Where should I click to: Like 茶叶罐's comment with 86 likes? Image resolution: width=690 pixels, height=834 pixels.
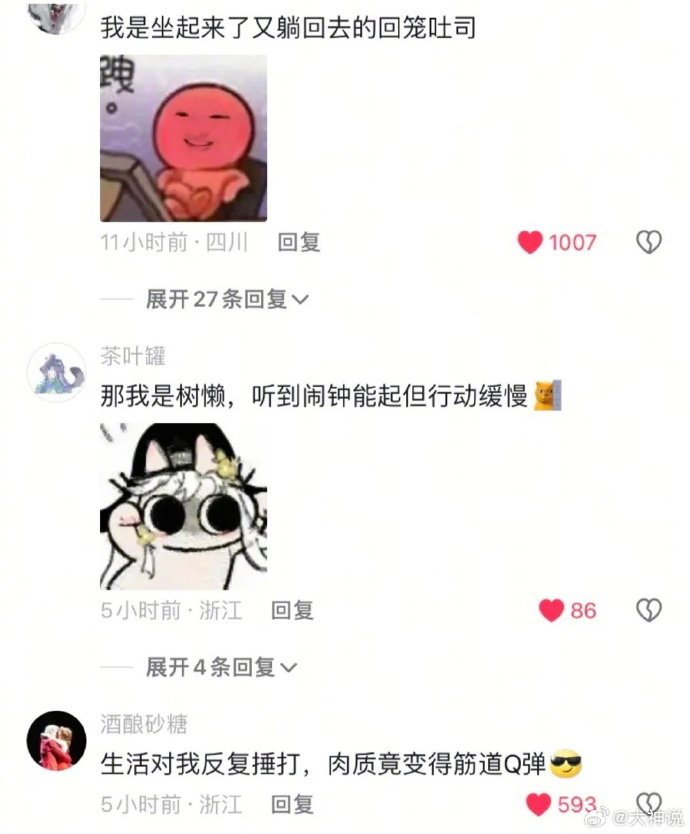pyautogui.click(x=552, y=610)
